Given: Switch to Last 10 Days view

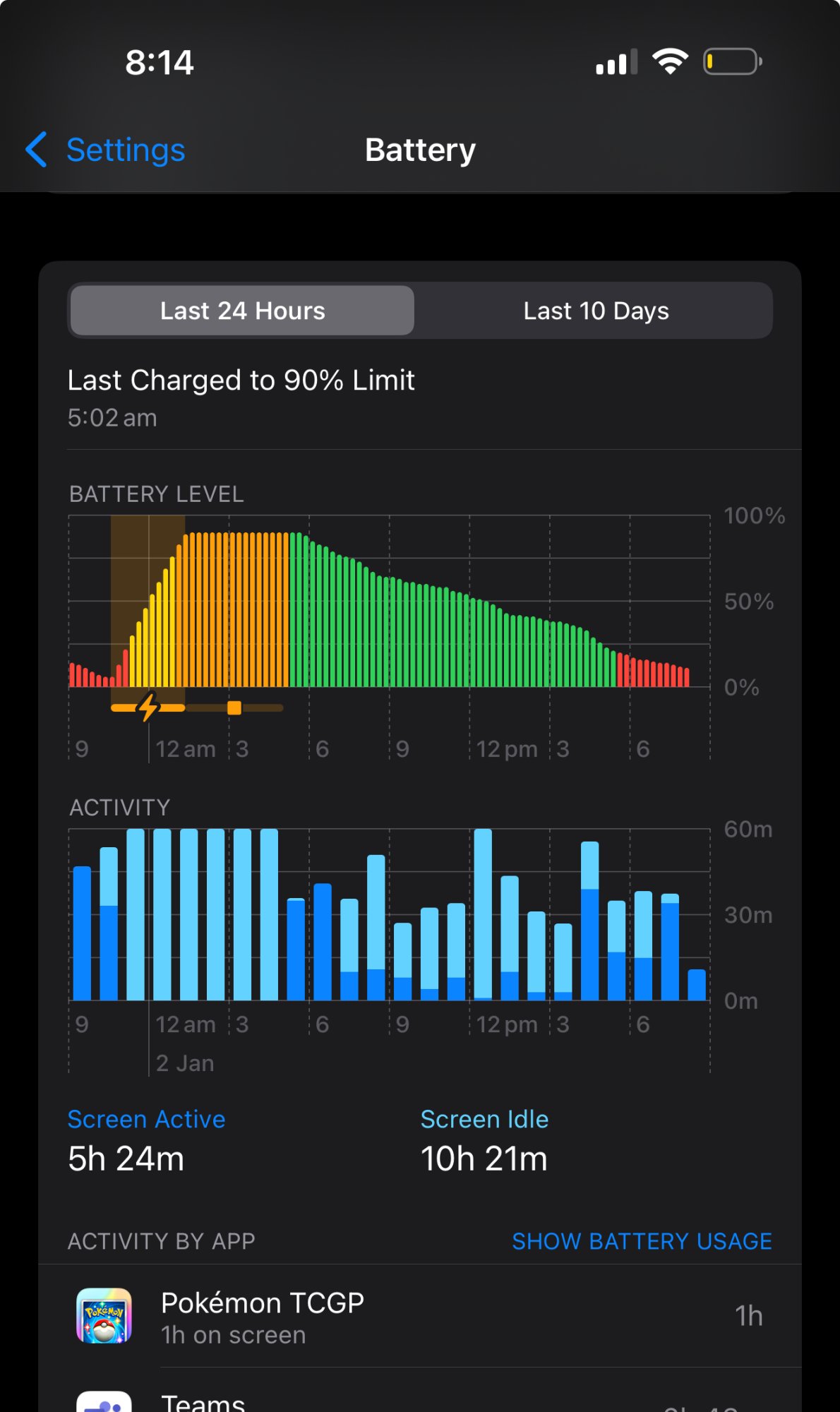Looking at the screenshot, I should pos(596,311).
